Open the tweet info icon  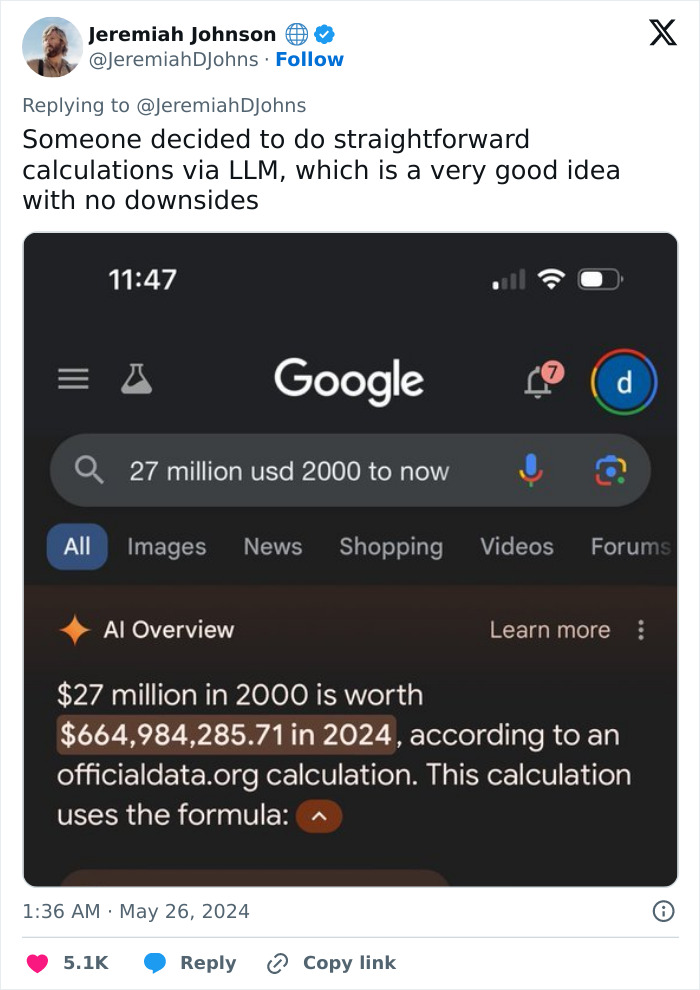click(662, 911)
